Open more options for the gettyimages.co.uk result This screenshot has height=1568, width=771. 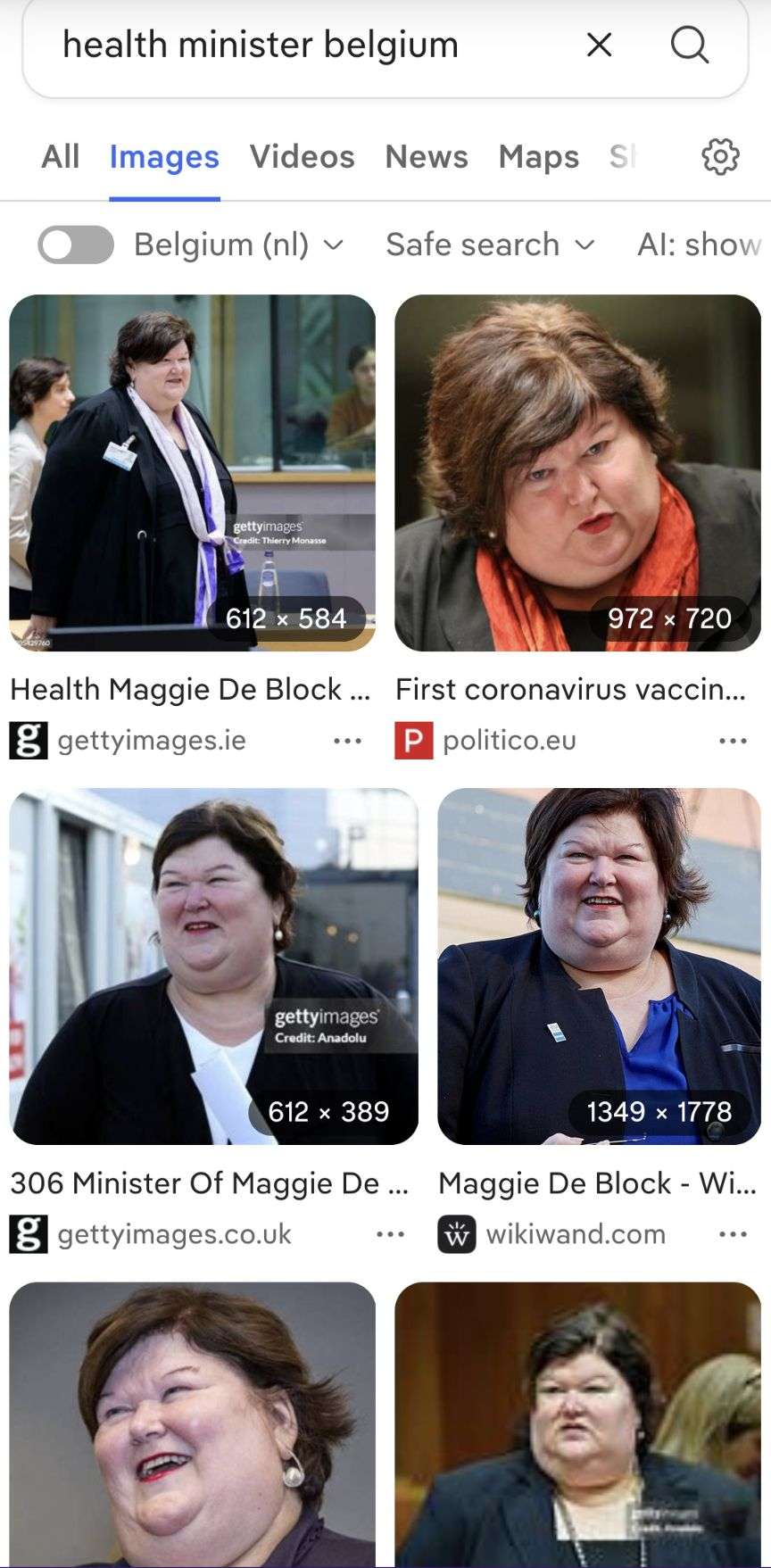click(390, 1234)
